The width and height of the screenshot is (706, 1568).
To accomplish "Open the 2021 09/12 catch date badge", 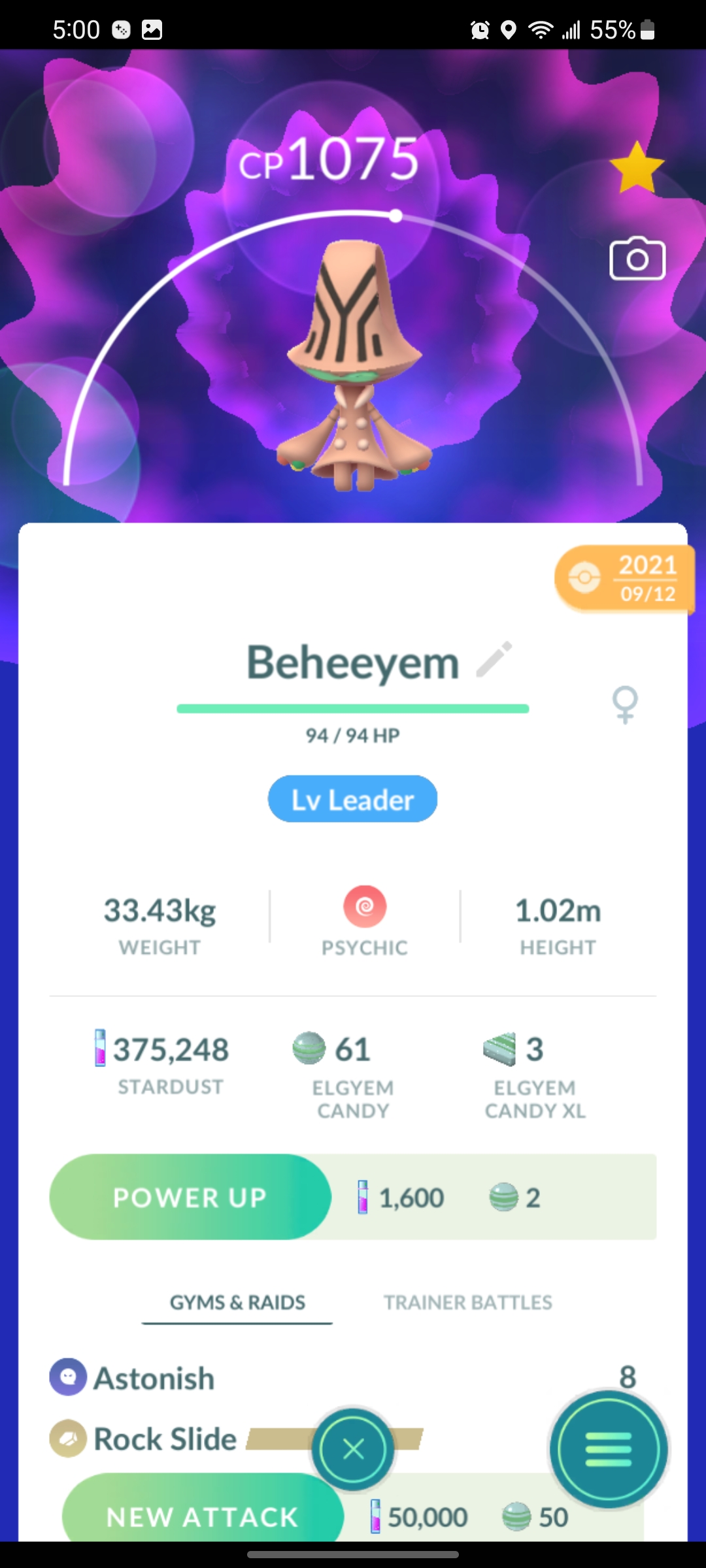I will 623,579.
